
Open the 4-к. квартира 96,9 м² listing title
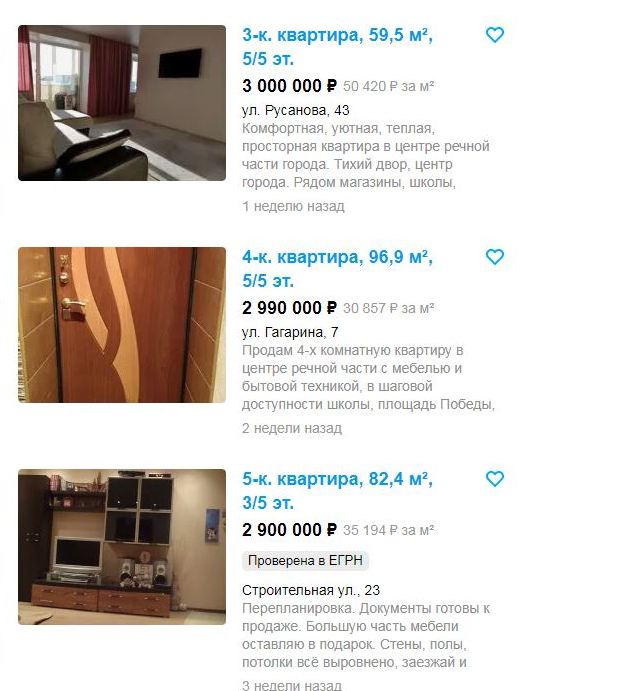tap(336, 258)
